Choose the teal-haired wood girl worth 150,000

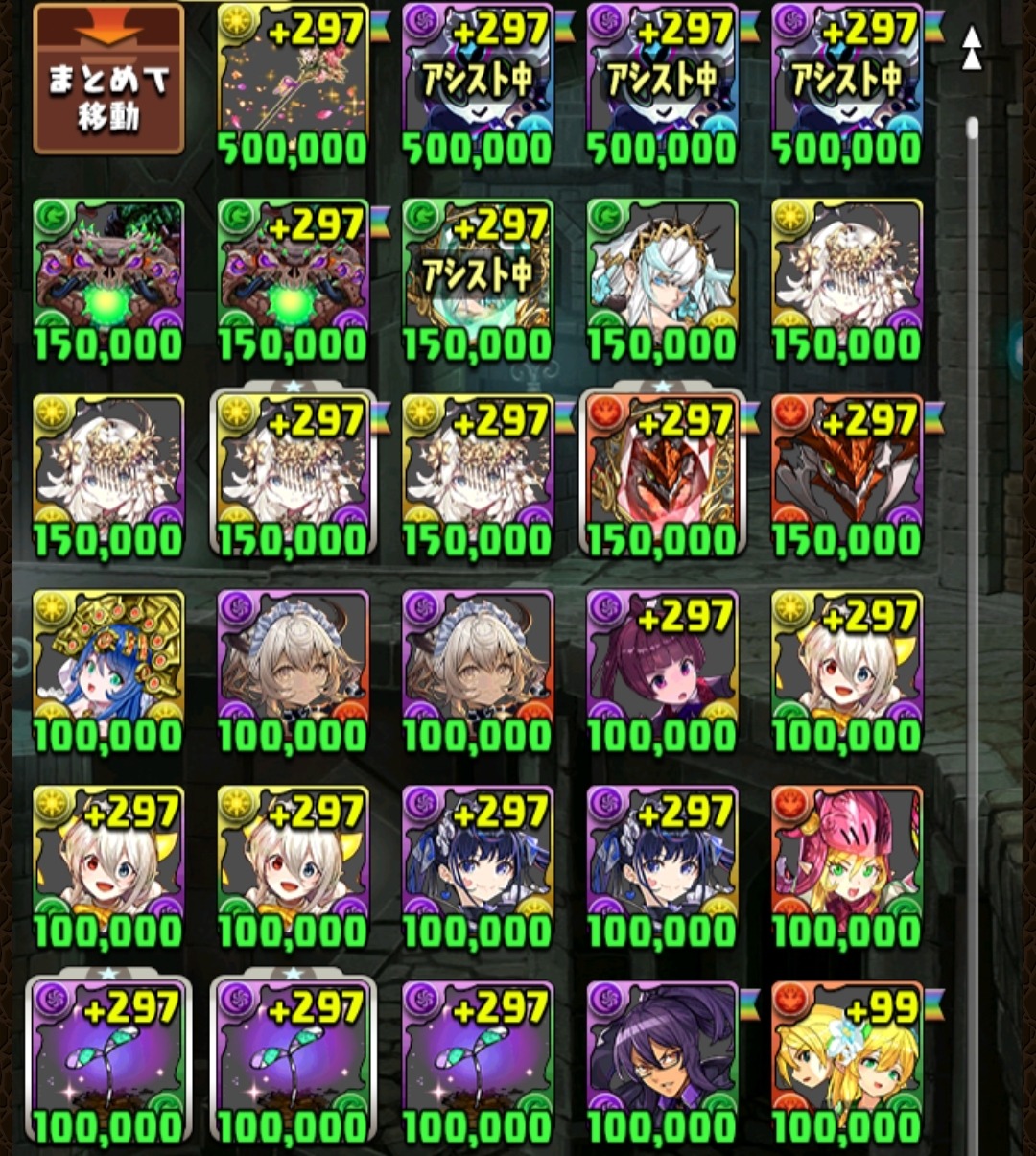coord(661,279)
